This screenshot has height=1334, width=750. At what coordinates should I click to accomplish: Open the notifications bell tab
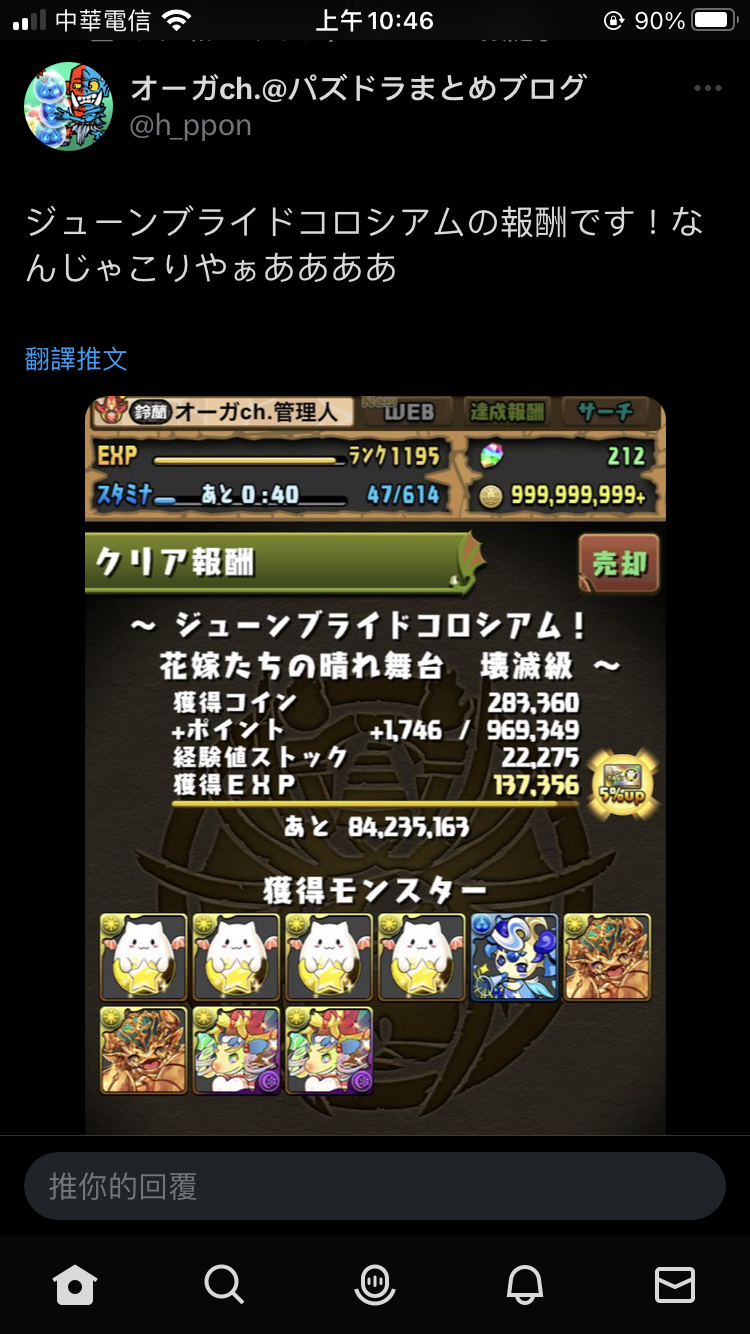pyautogui.click(x=526, y=1284)
